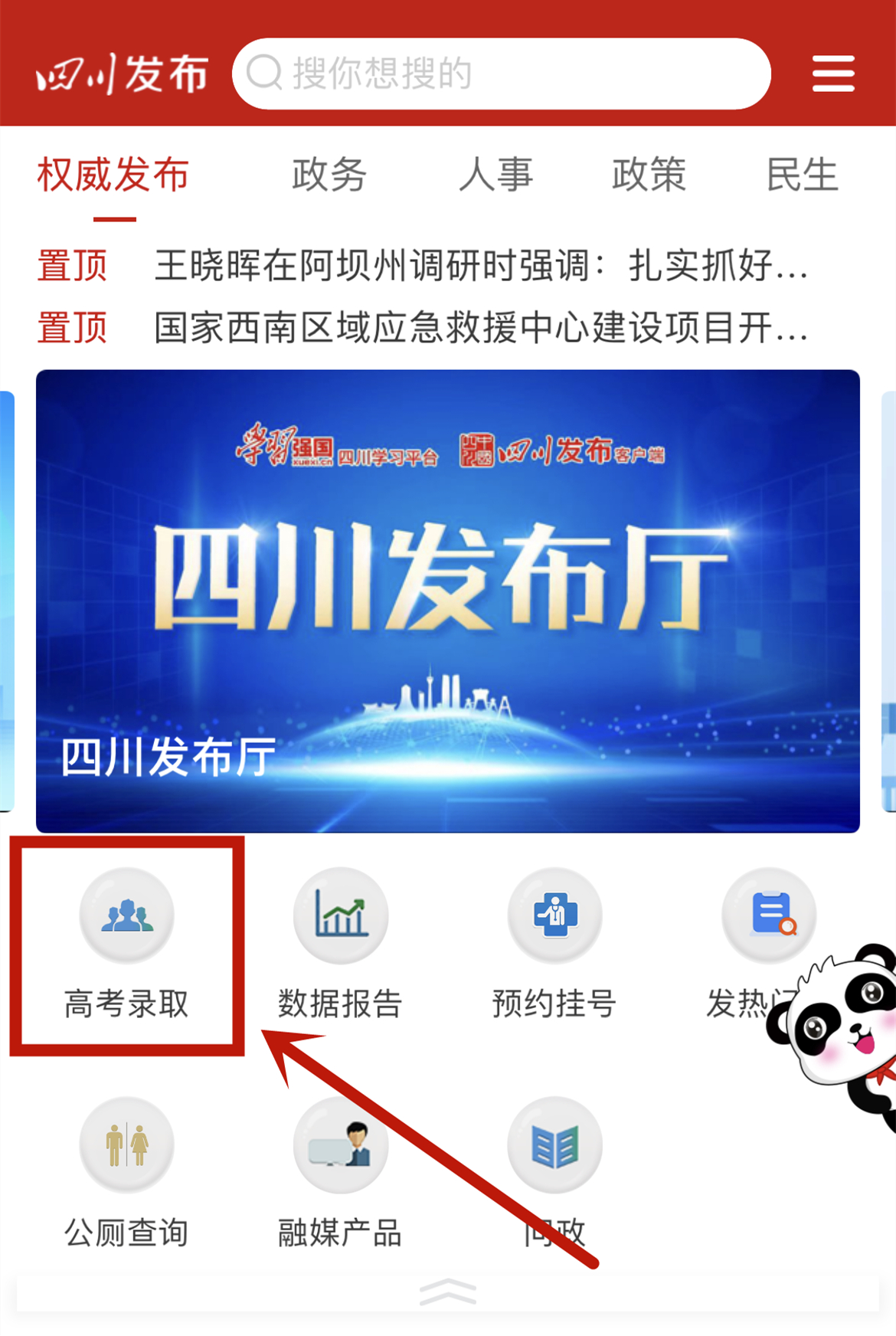This screenshot has height=1336, width=896.
Task: Select the 权威发布 tab
Action: click(113, 175)
